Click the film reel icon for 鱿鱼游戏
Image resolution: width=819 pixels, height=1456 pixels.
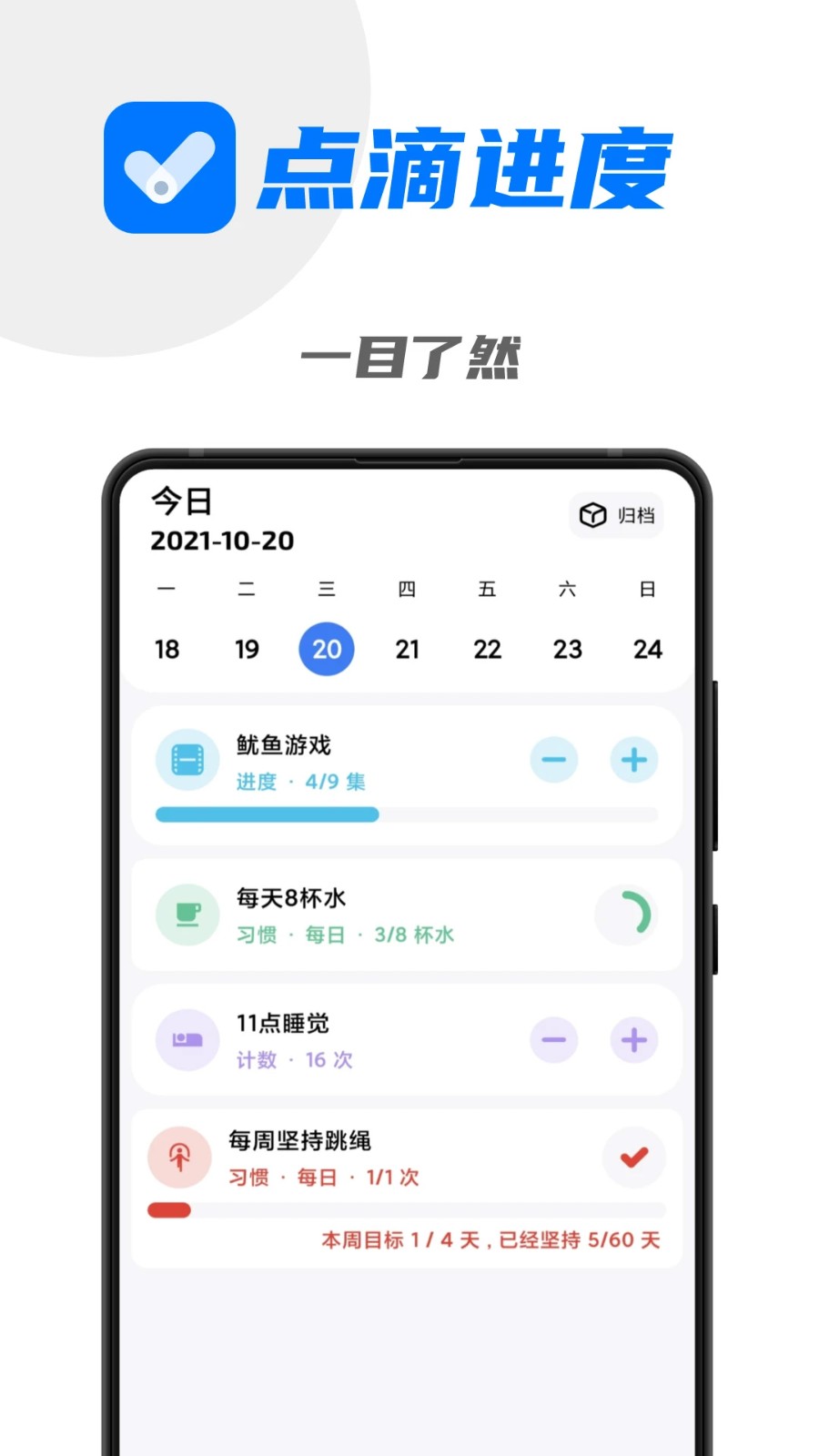[187, 759]
